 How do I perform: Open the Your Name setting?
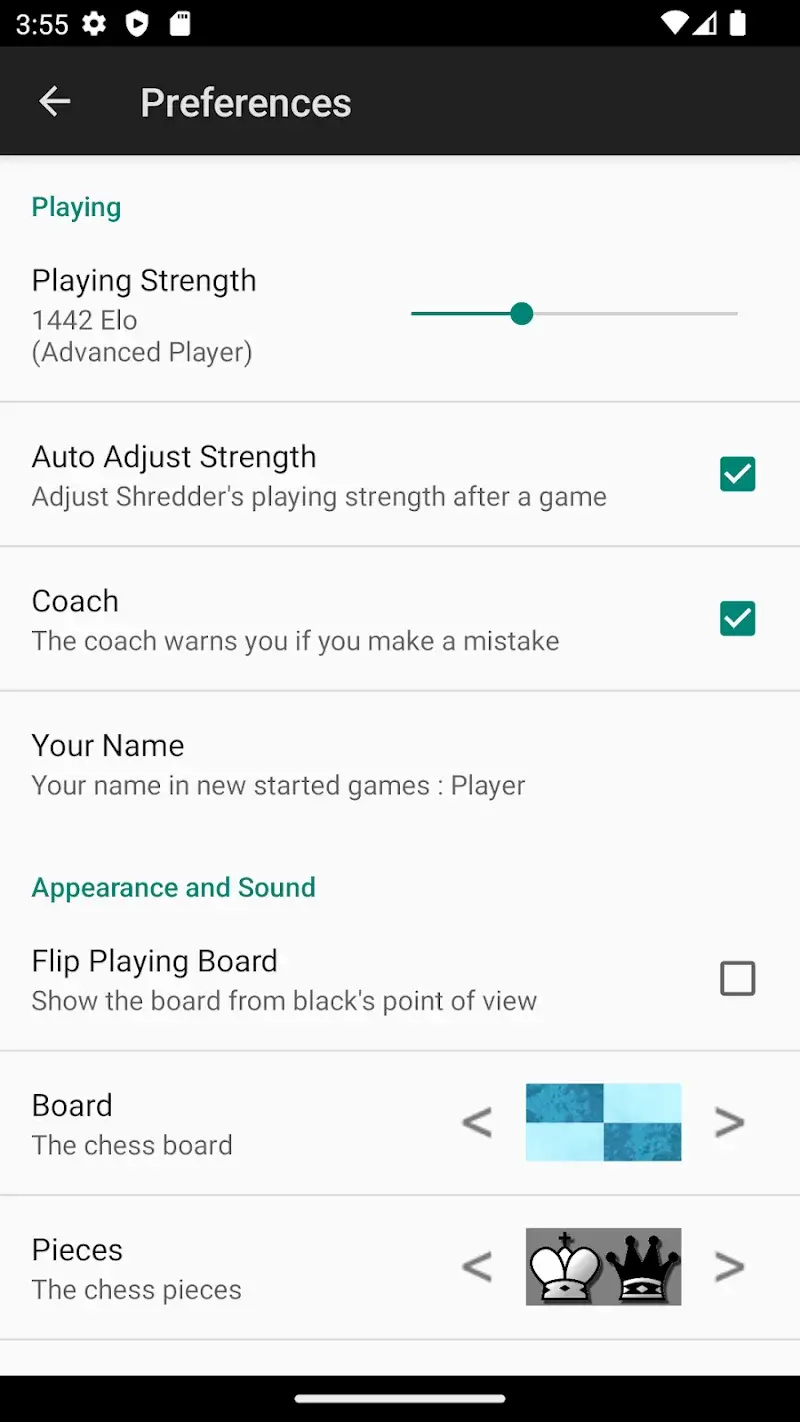pyautogui.click(x=278, y=765)
